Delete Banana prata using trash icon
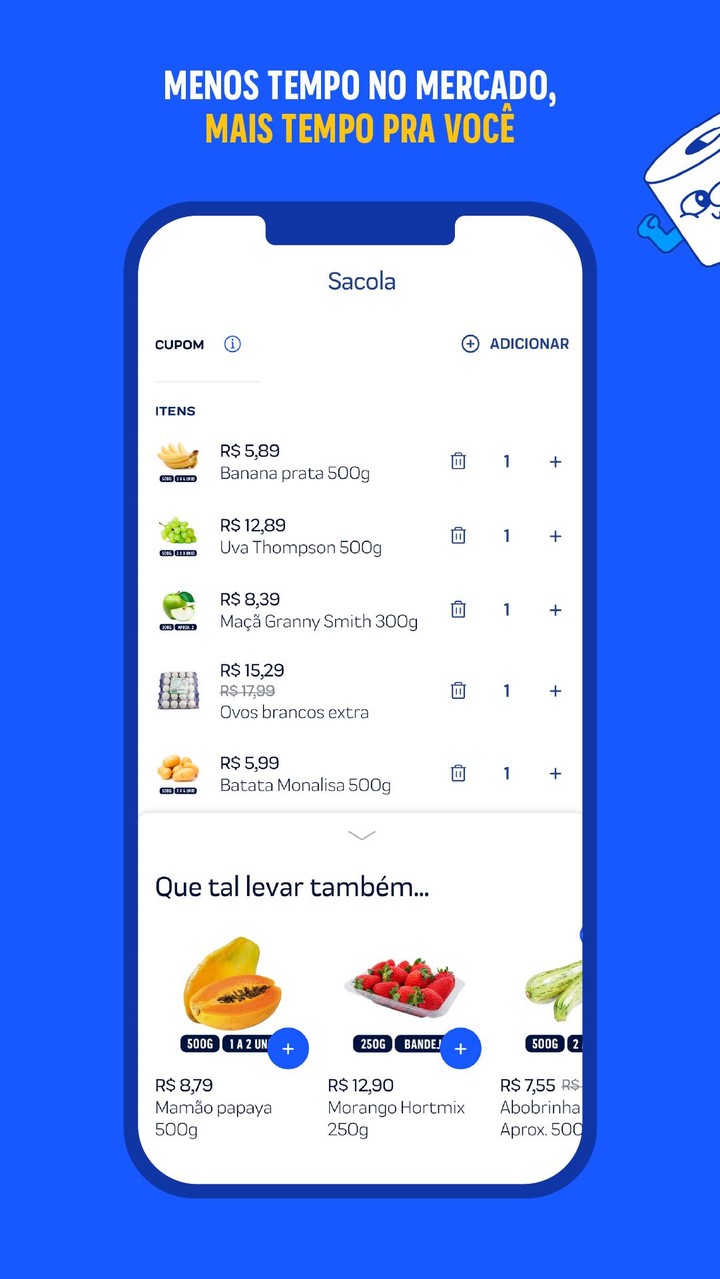The image size is (720, 1279). [x=458, y=461]
